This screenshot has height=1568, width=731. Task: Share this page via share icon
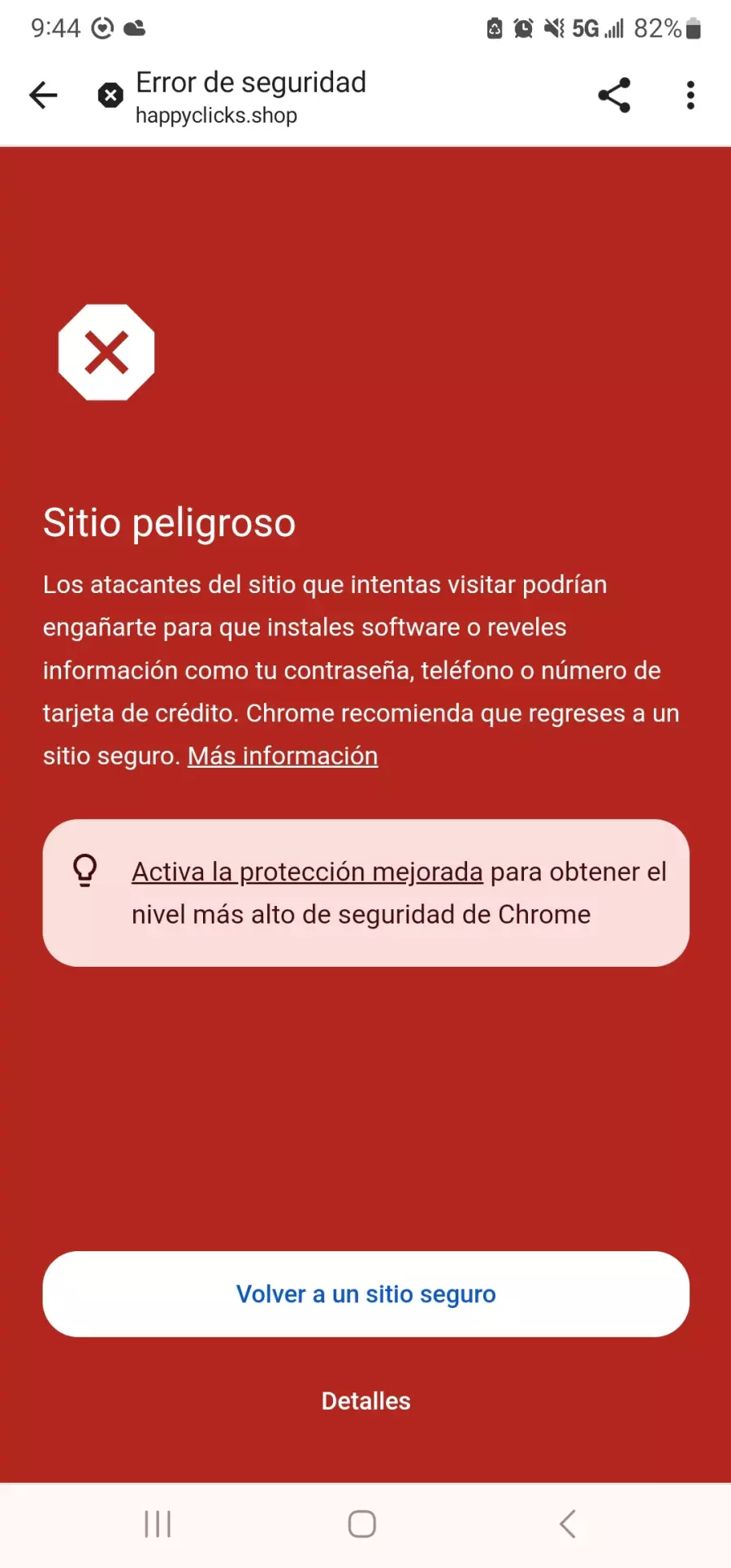pyautogui.click(x=614, y=96)
